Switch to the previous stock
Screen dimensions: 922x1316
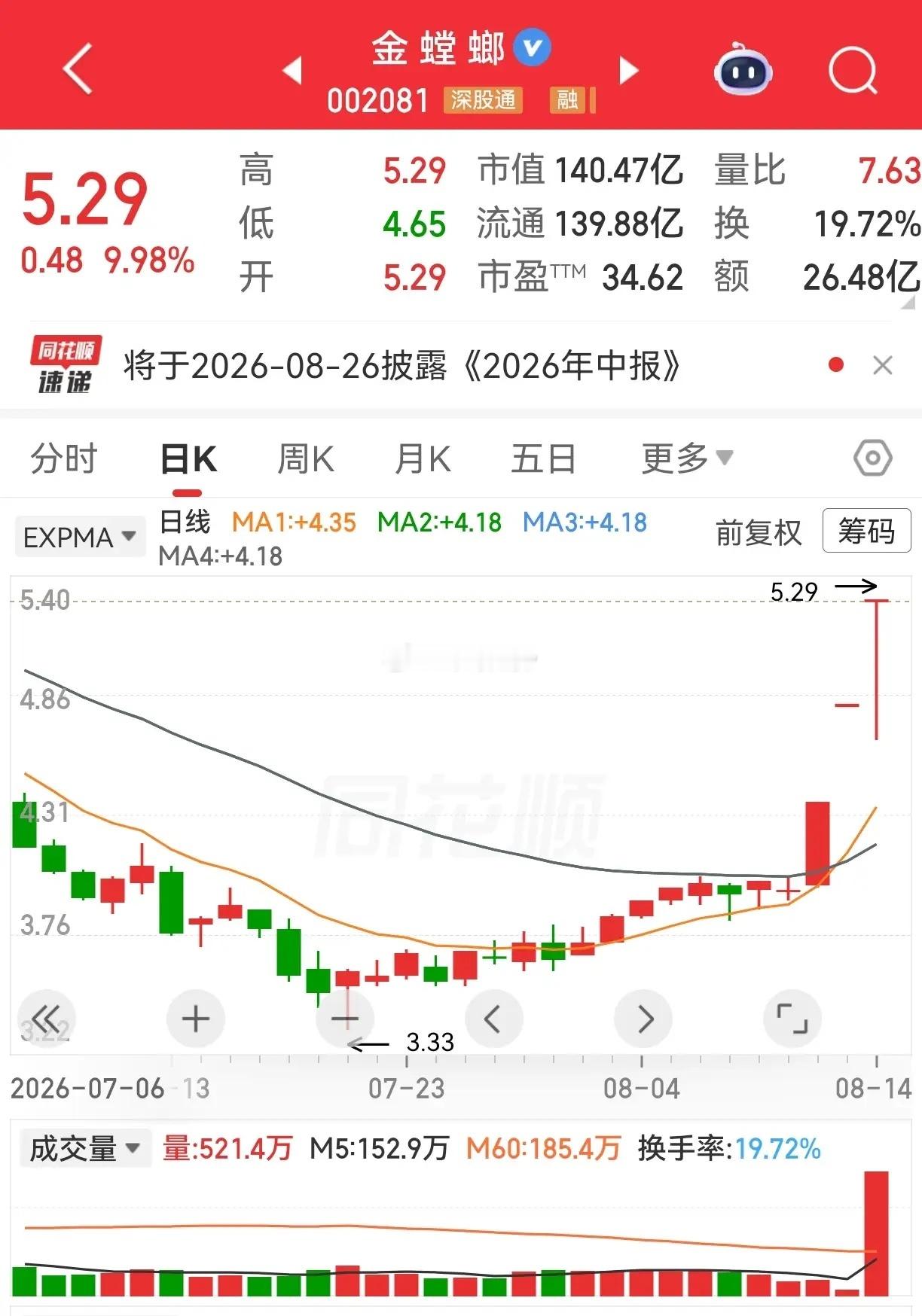click(292, 70)
